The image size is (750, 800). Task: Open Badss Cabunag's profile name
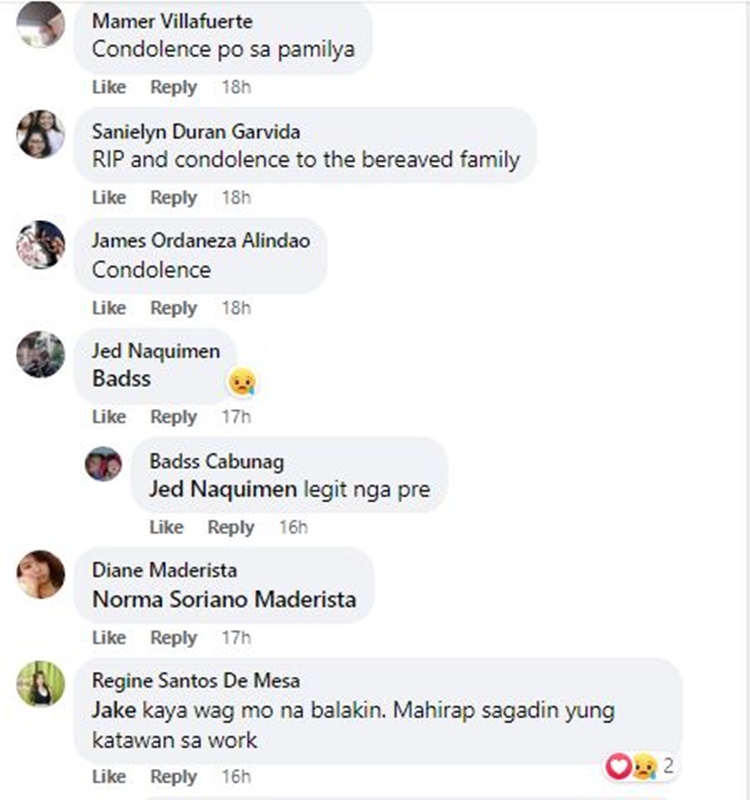(x=216, y=461)
